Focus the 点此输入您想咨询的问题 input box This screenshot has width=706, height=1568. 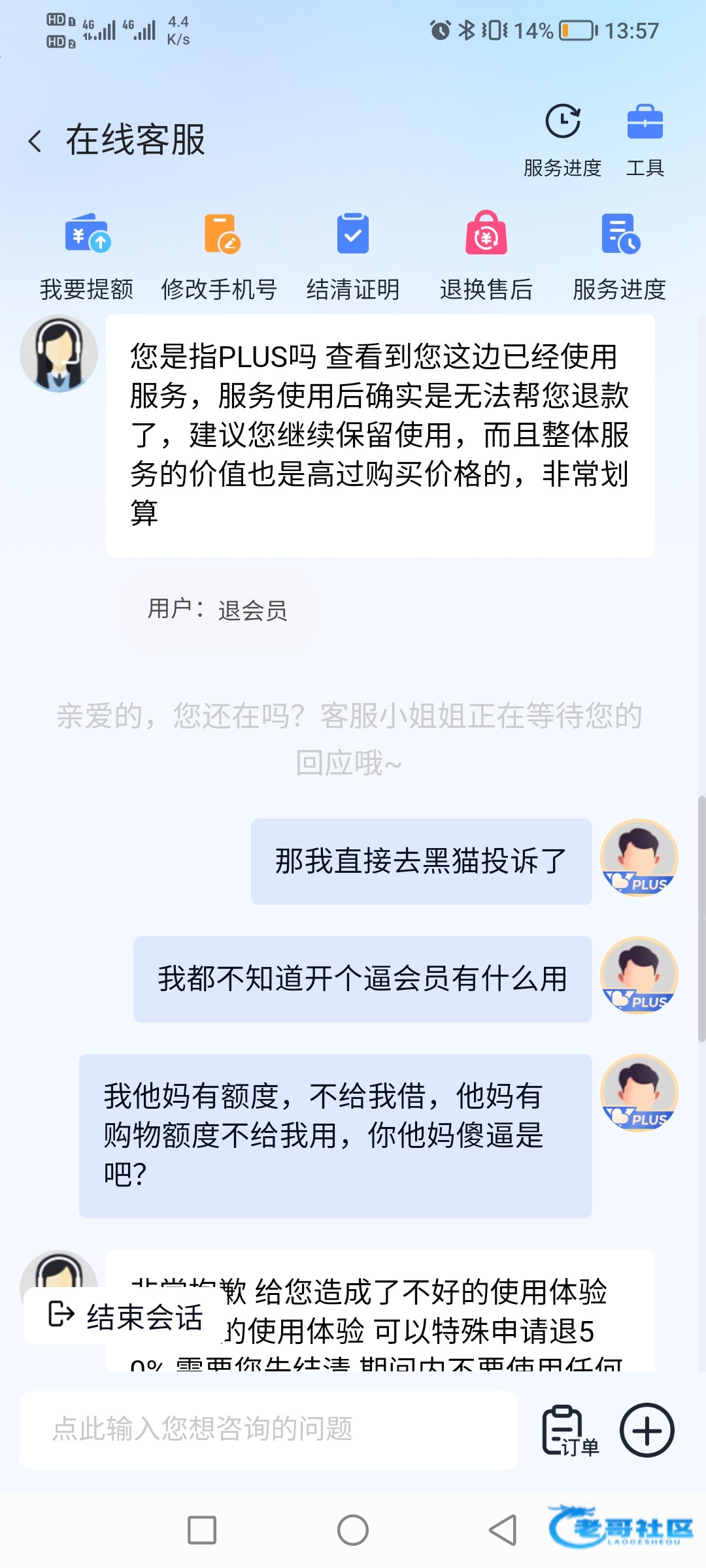coord(268,1429)
